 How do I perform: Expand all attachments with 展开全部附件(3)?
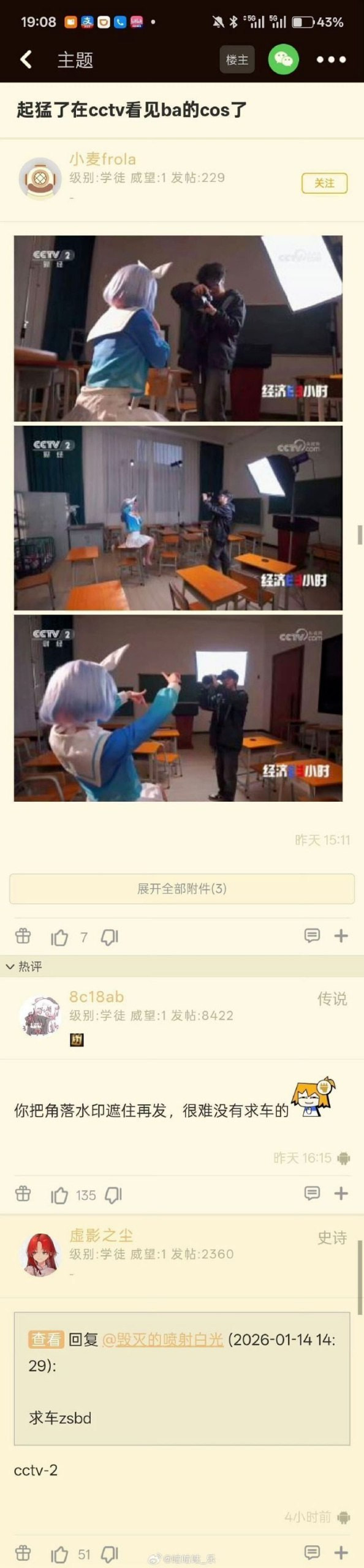(182, 888)
